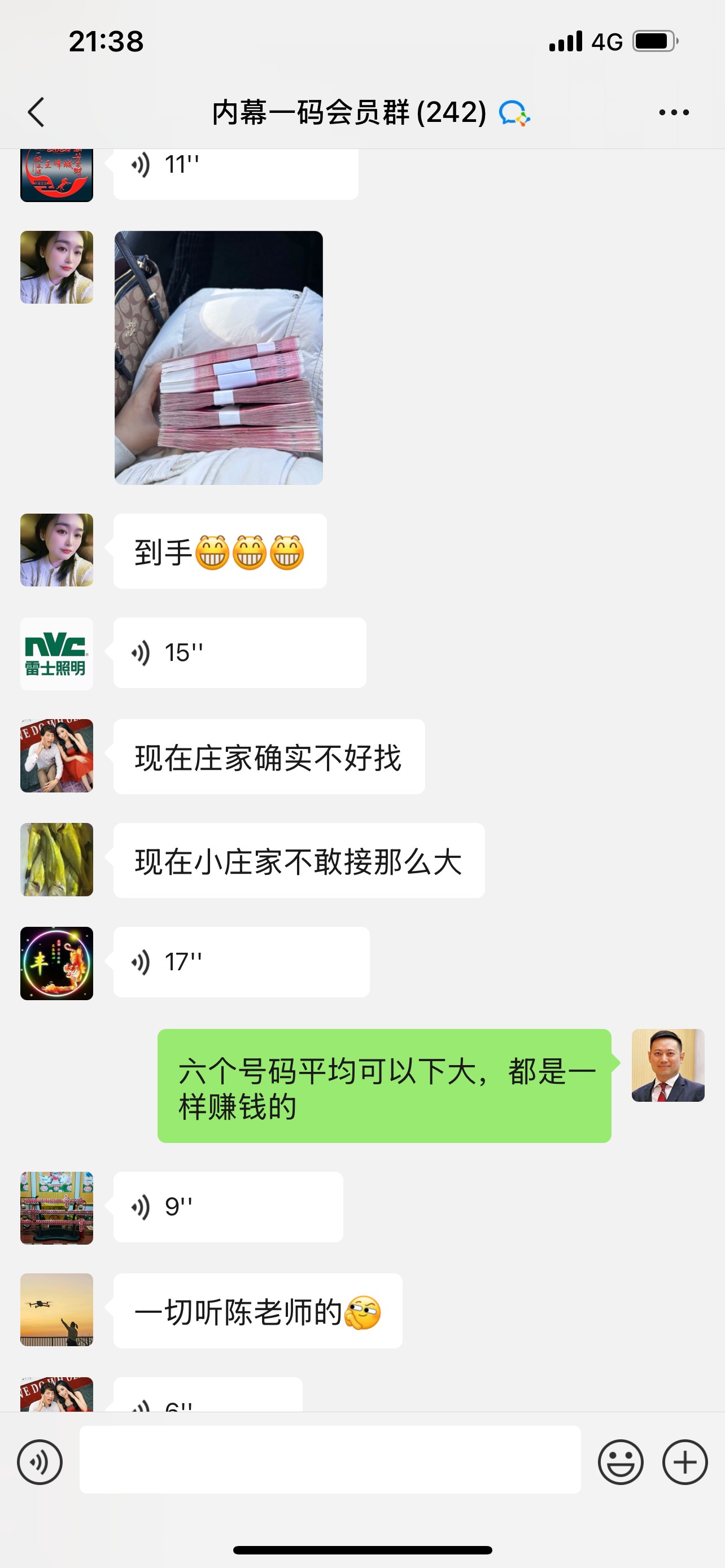
Task: Switch to voice message input
Action: tap(40, 1462)
